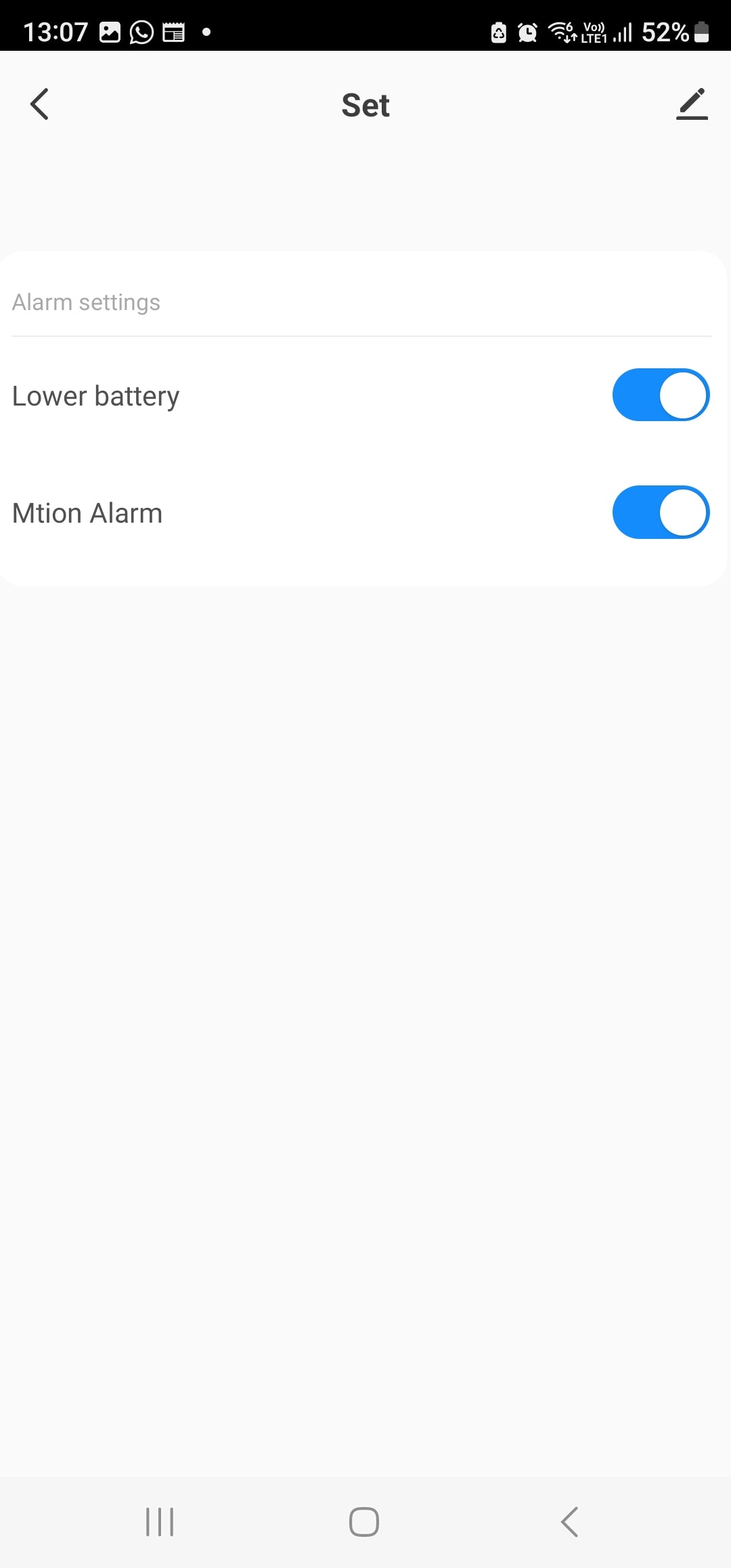The image size is (731, 1568).
Task: Disable the Mtion Alarm switch
Action: (x=661, y=513)
